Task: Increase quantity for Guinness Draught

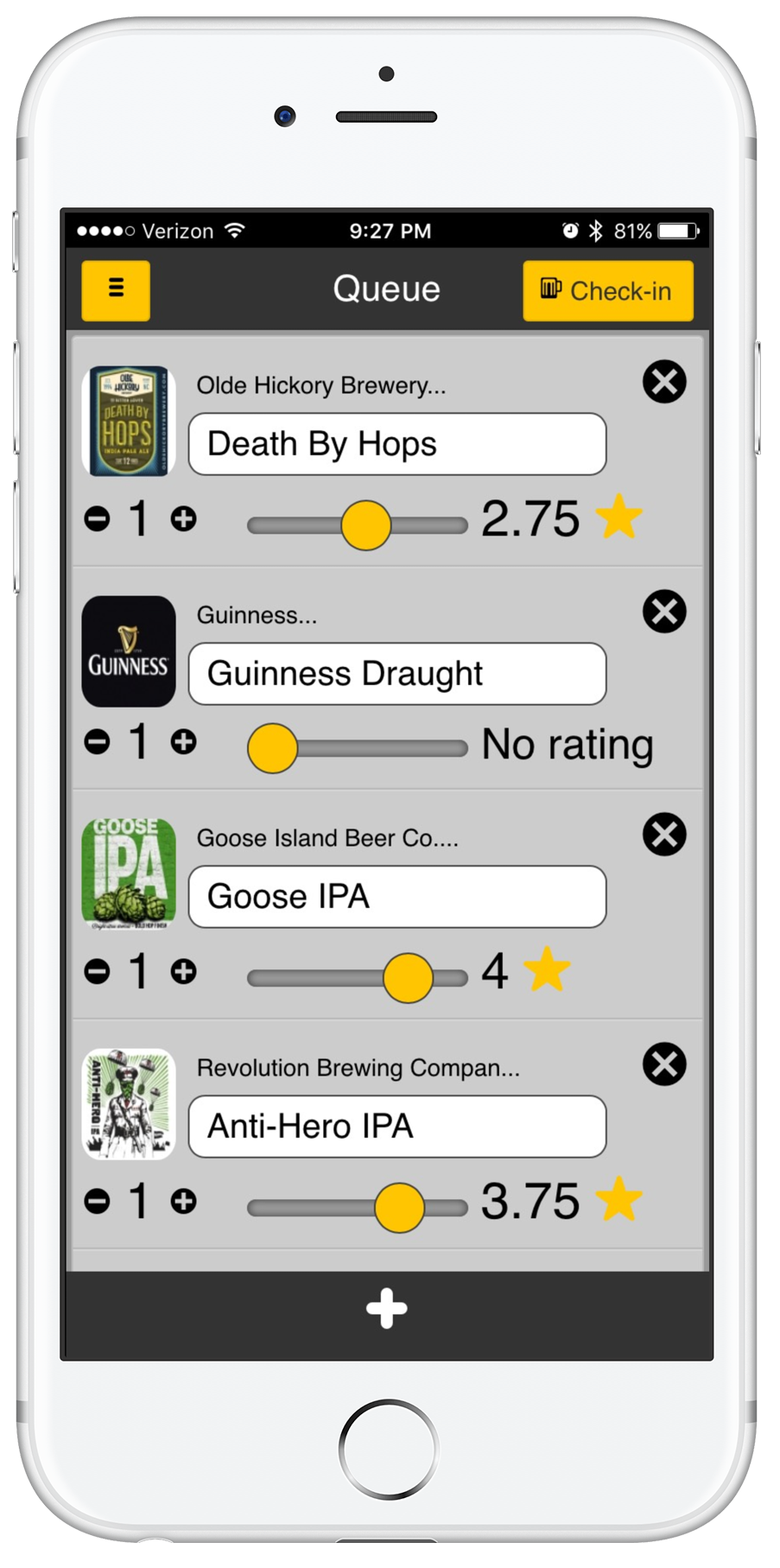Action: tap(183, 742)
